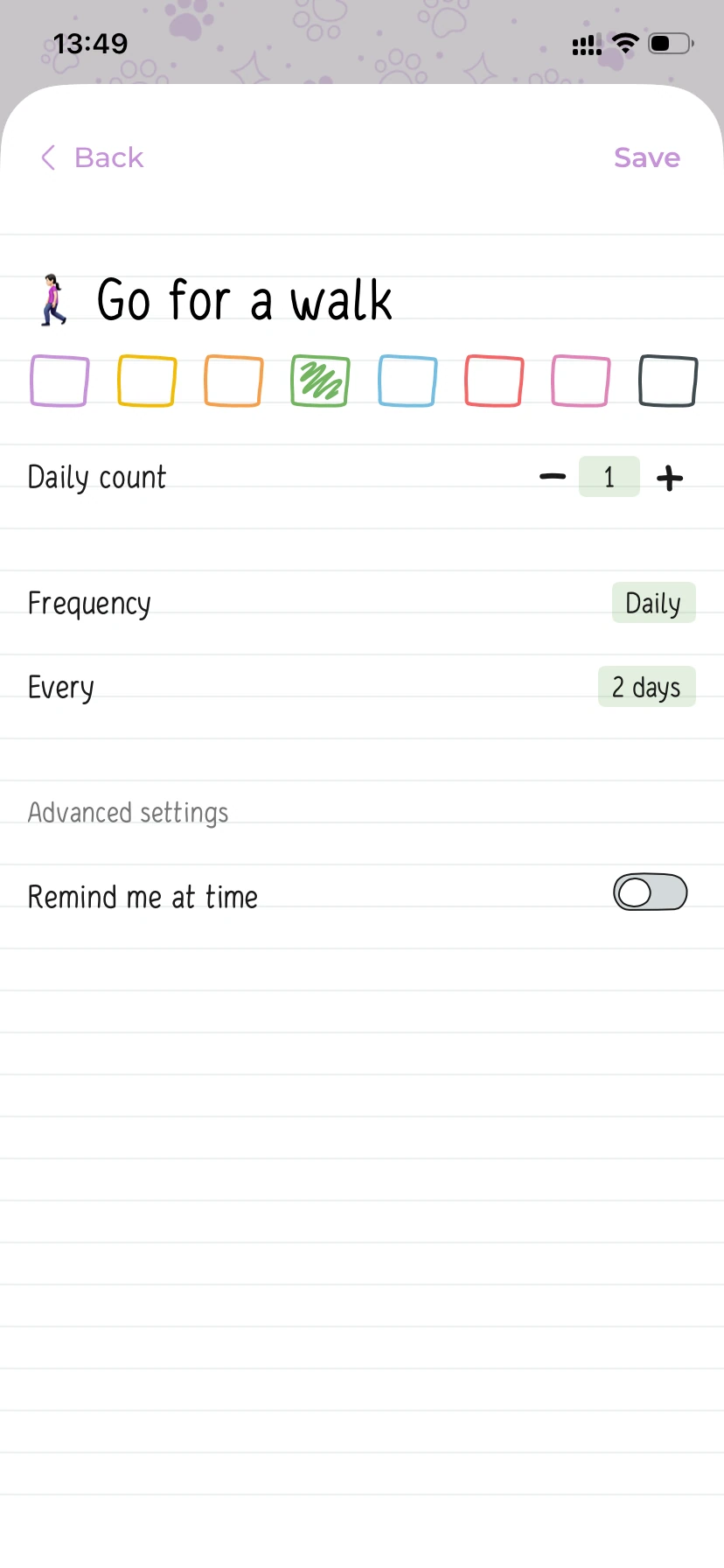This screenshot has height=1568, width=724.
Task: Edit the habit title Go for a walk
Action: click(x=244, y=299)
